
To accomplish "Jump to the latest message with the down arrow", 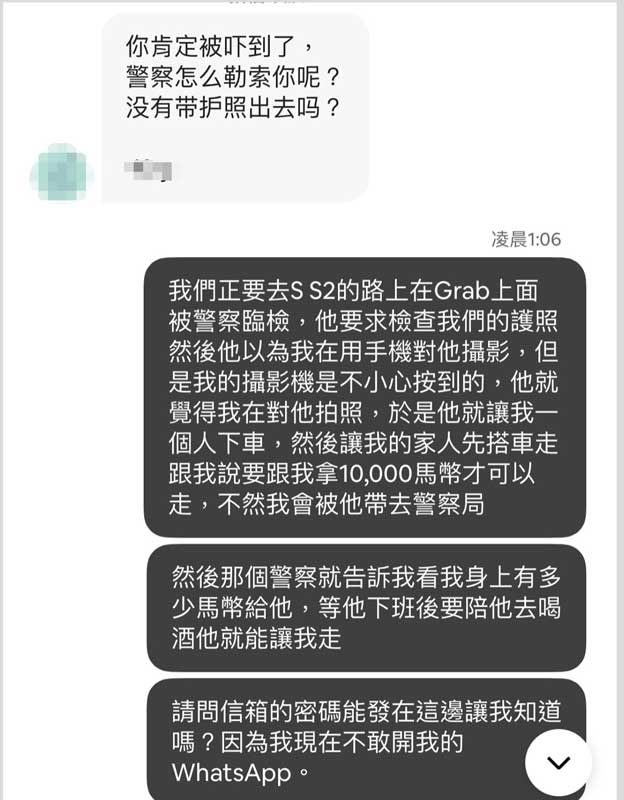I will coord(559,762).
